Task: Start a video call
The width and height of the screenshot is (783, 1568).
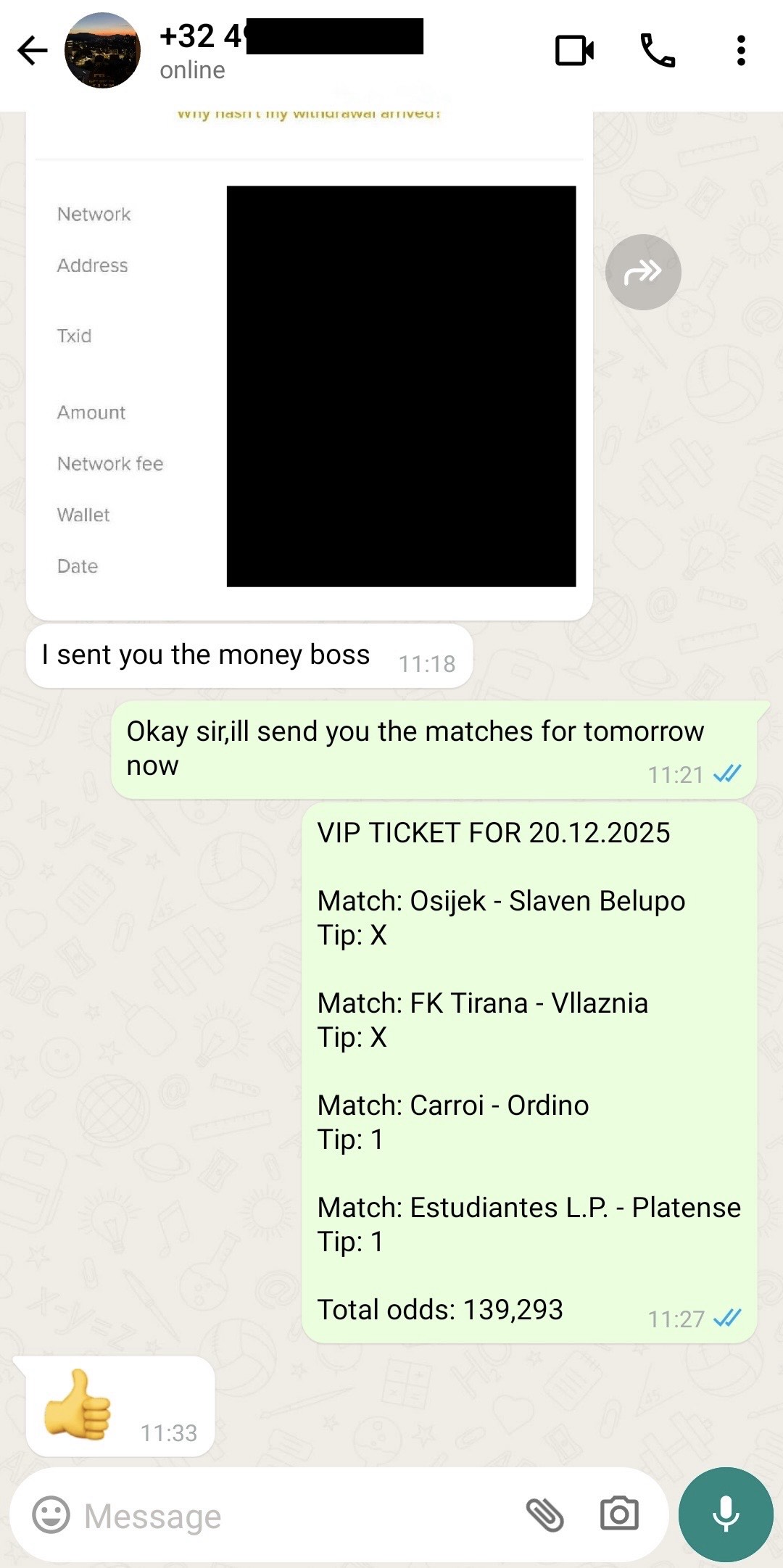Action: pyautogui.click(x=574, y=51)
